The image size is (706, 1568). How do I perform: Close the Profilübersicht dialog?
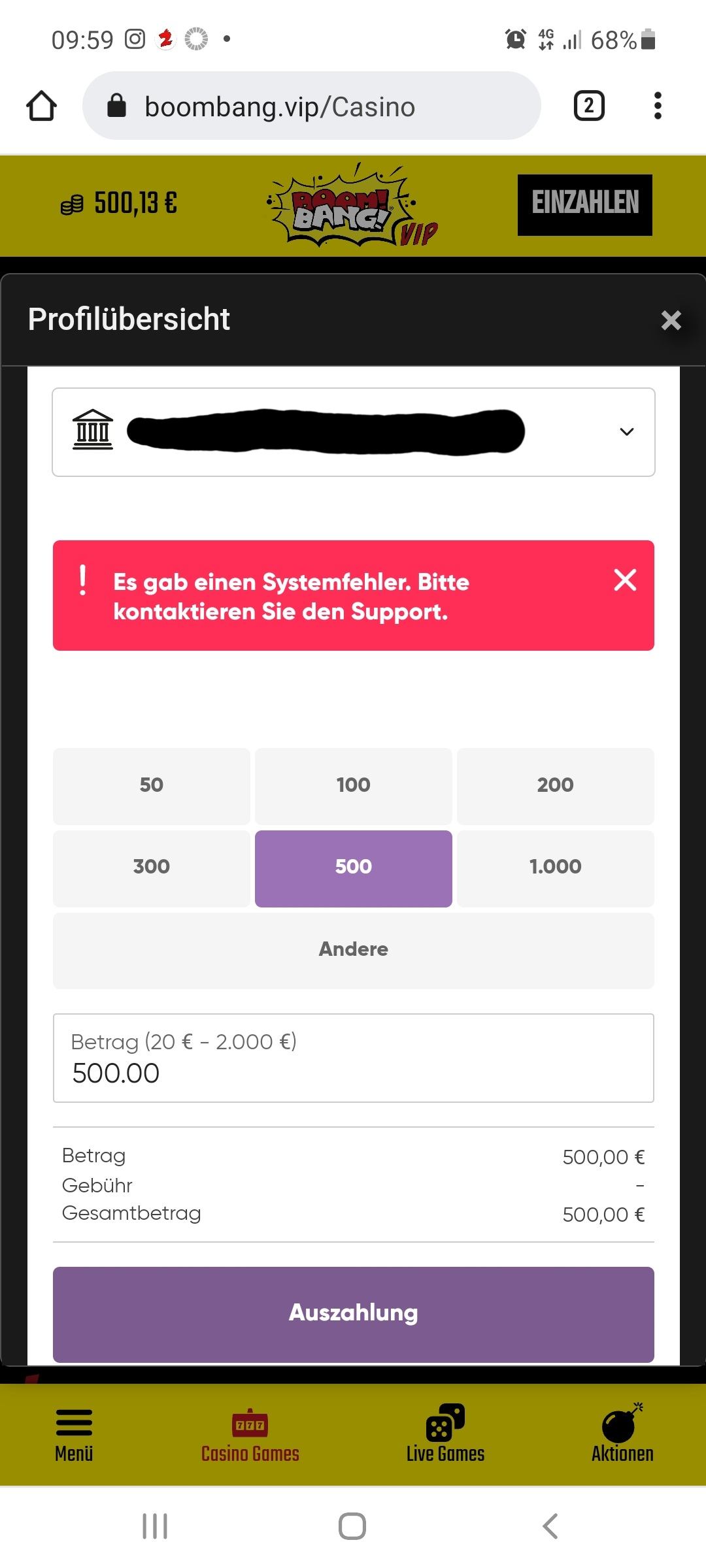coord(671,320)
